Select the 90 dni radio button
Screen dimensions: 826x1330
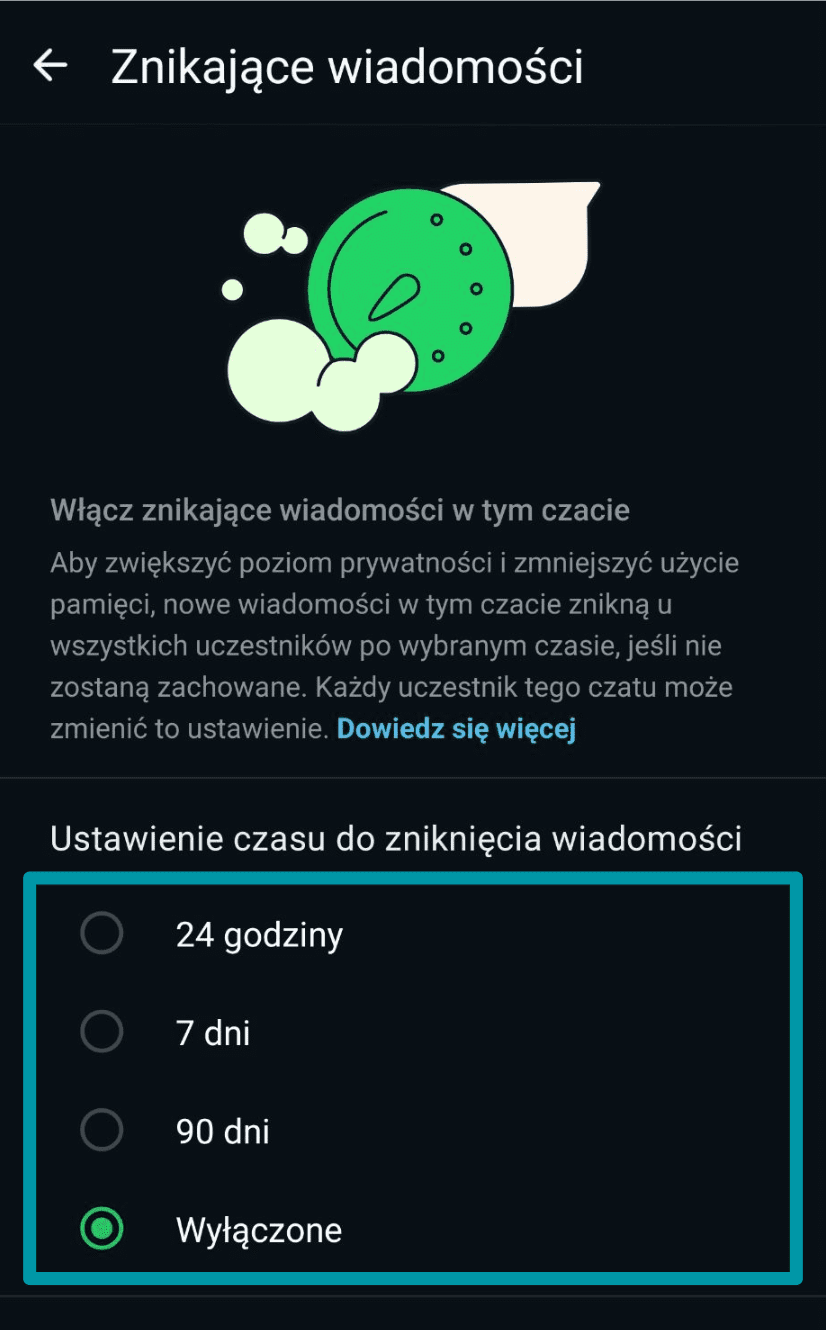(x=101, y=1131)
